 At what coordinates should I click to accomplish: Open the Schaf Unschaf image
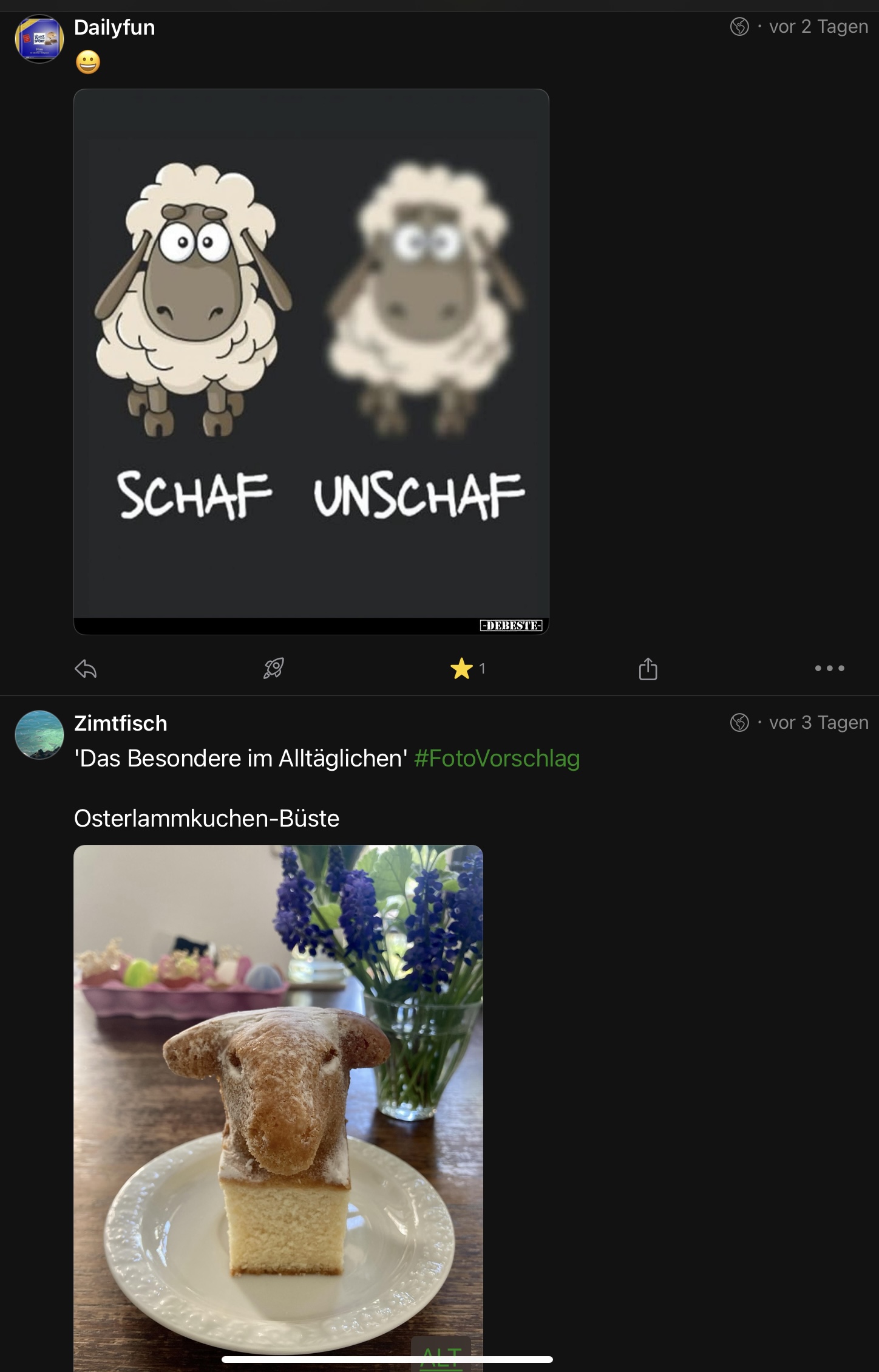coord(311,361)
